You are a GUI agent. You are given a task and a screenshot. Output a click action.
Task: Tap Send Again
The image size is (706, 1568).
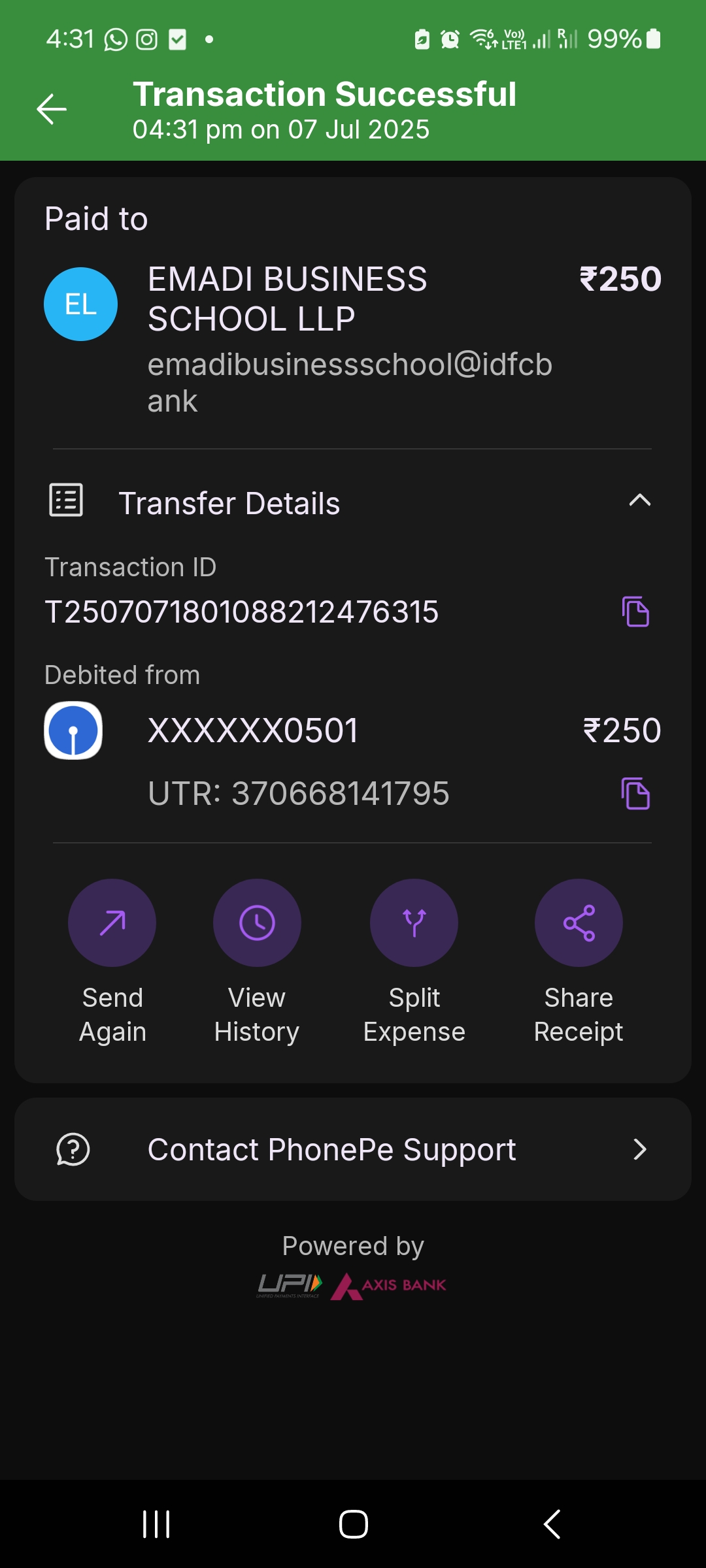[112, 923]
